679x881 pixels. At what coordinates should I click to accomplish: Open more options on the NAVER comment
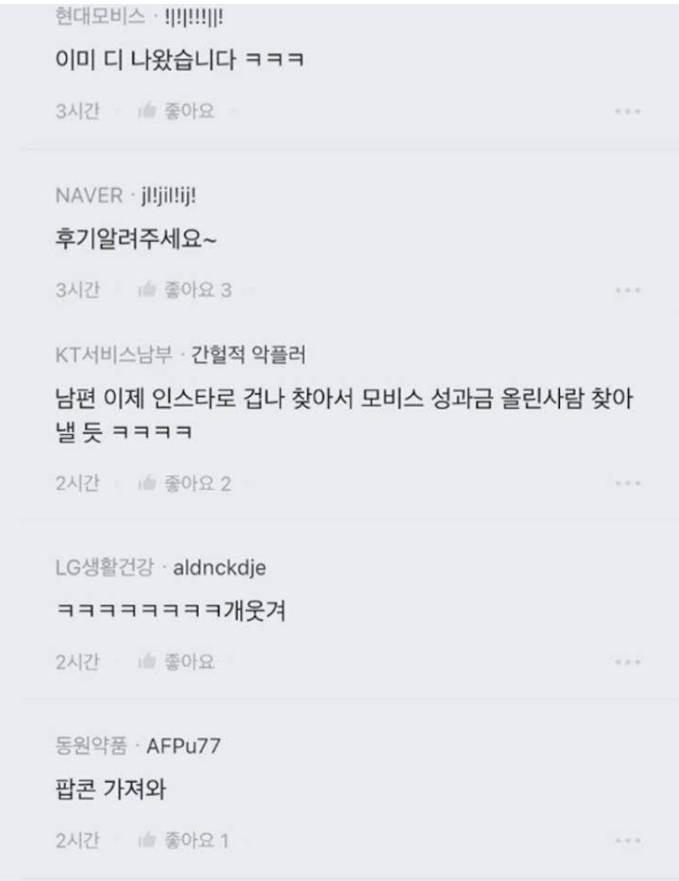pos(627,290)
